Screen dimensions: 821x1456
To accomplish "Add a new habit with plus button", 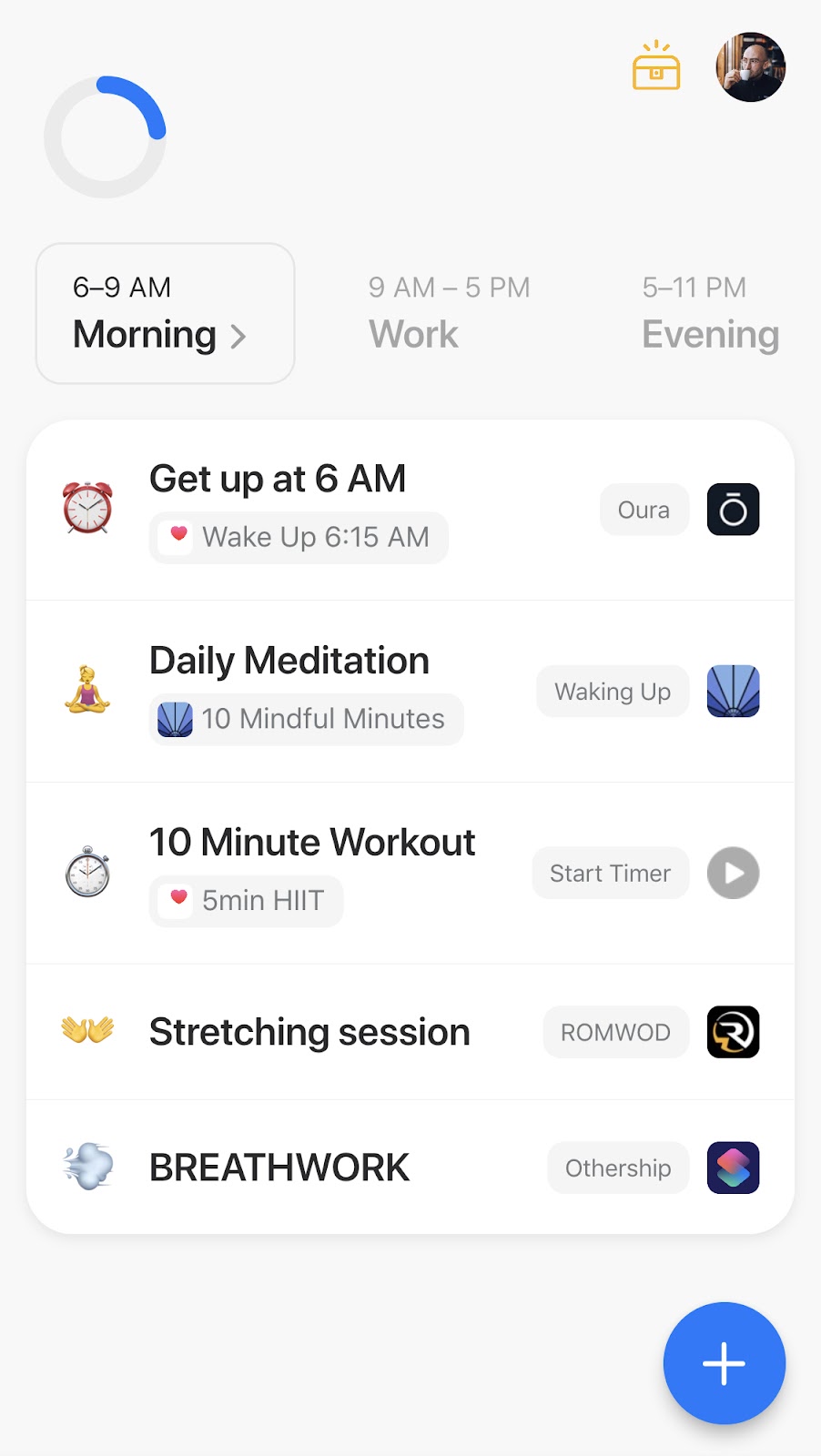I will [x=724, y=1363].
